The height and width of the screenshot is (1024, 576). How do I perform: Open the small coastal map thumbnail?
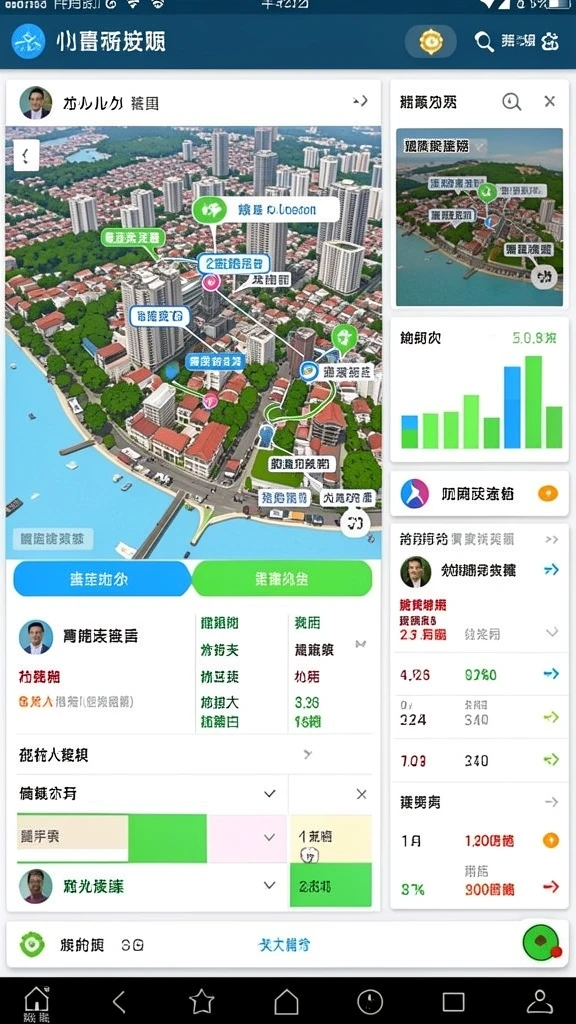[479, 217]
